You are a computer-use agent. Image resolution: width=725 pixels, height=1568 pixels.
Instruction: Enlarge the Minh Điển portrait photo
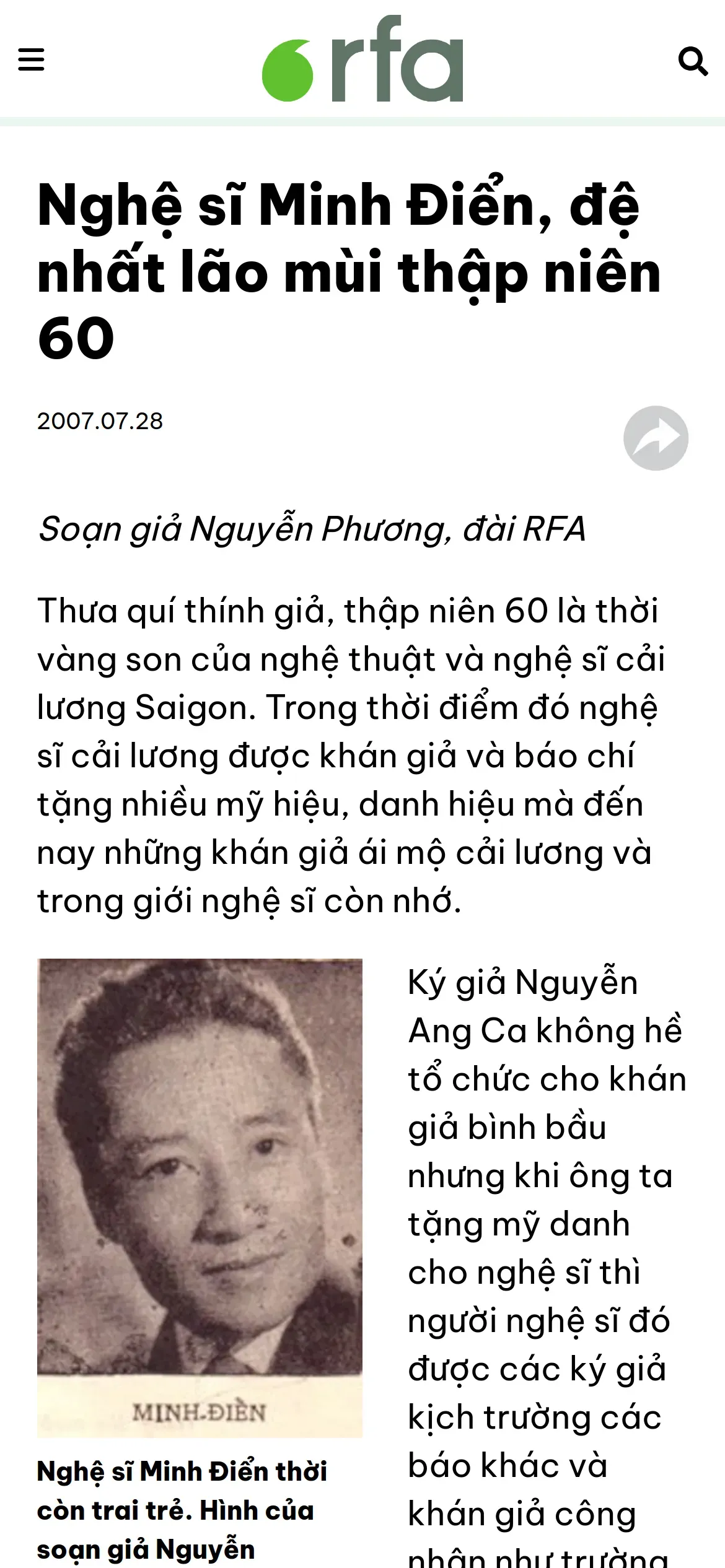click(200, 1198)
